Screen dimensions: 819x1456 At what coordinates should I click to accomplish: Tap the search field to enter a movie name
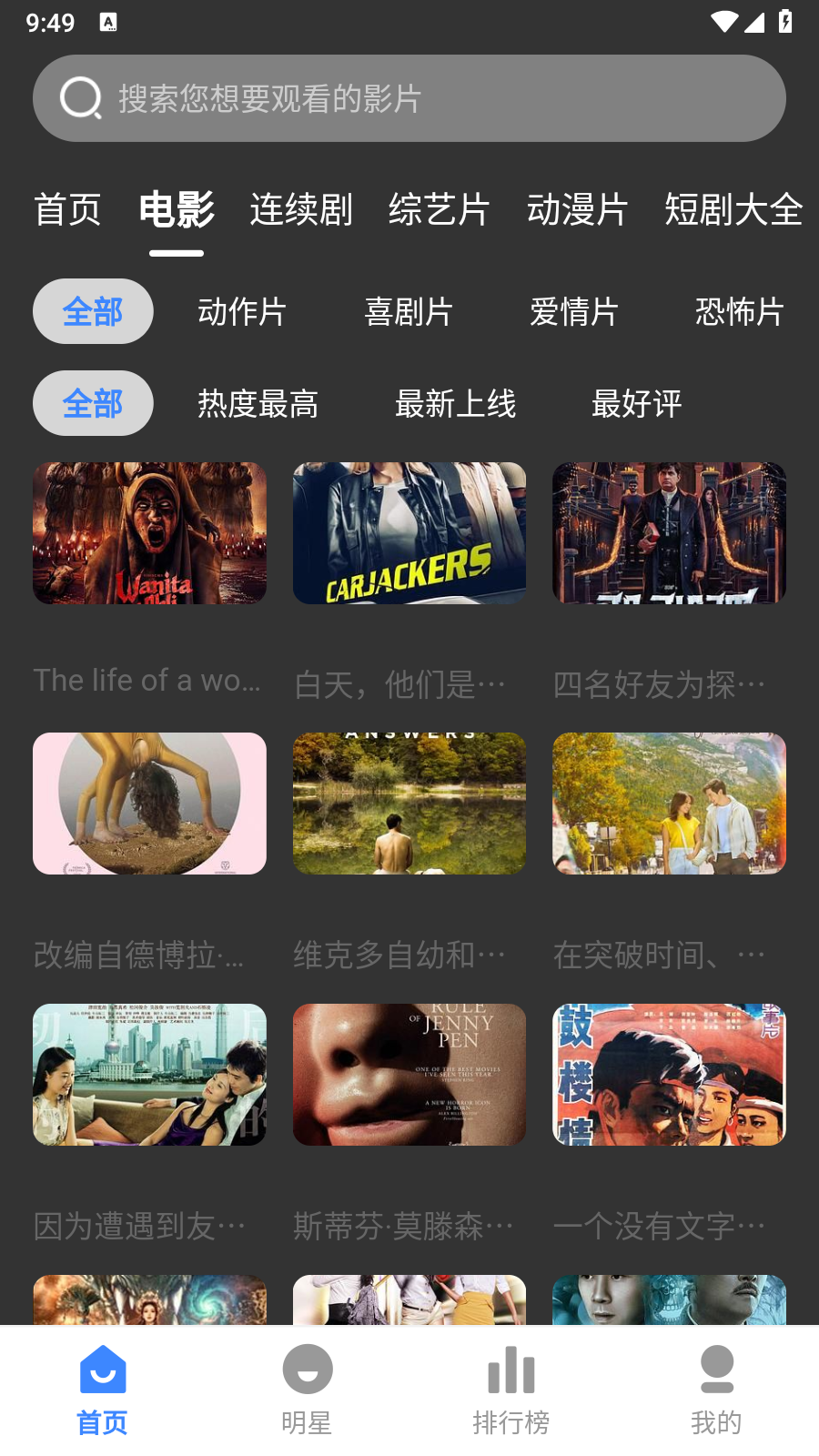pos(409,98)
